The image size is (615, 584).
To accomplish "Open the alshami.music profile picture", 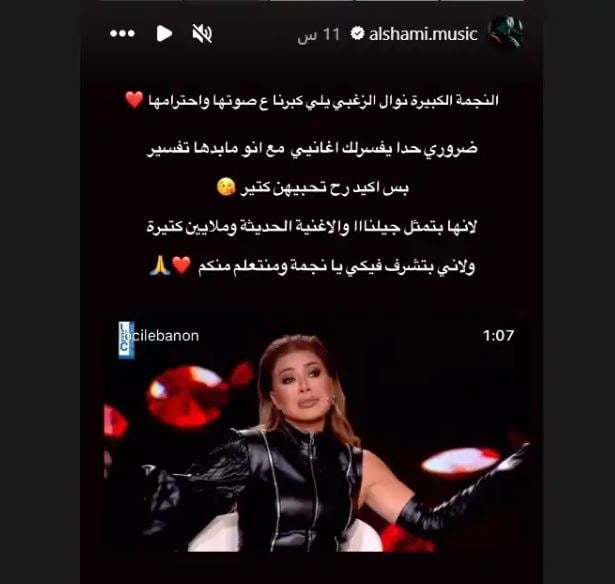I will click(x=506, y=33).
